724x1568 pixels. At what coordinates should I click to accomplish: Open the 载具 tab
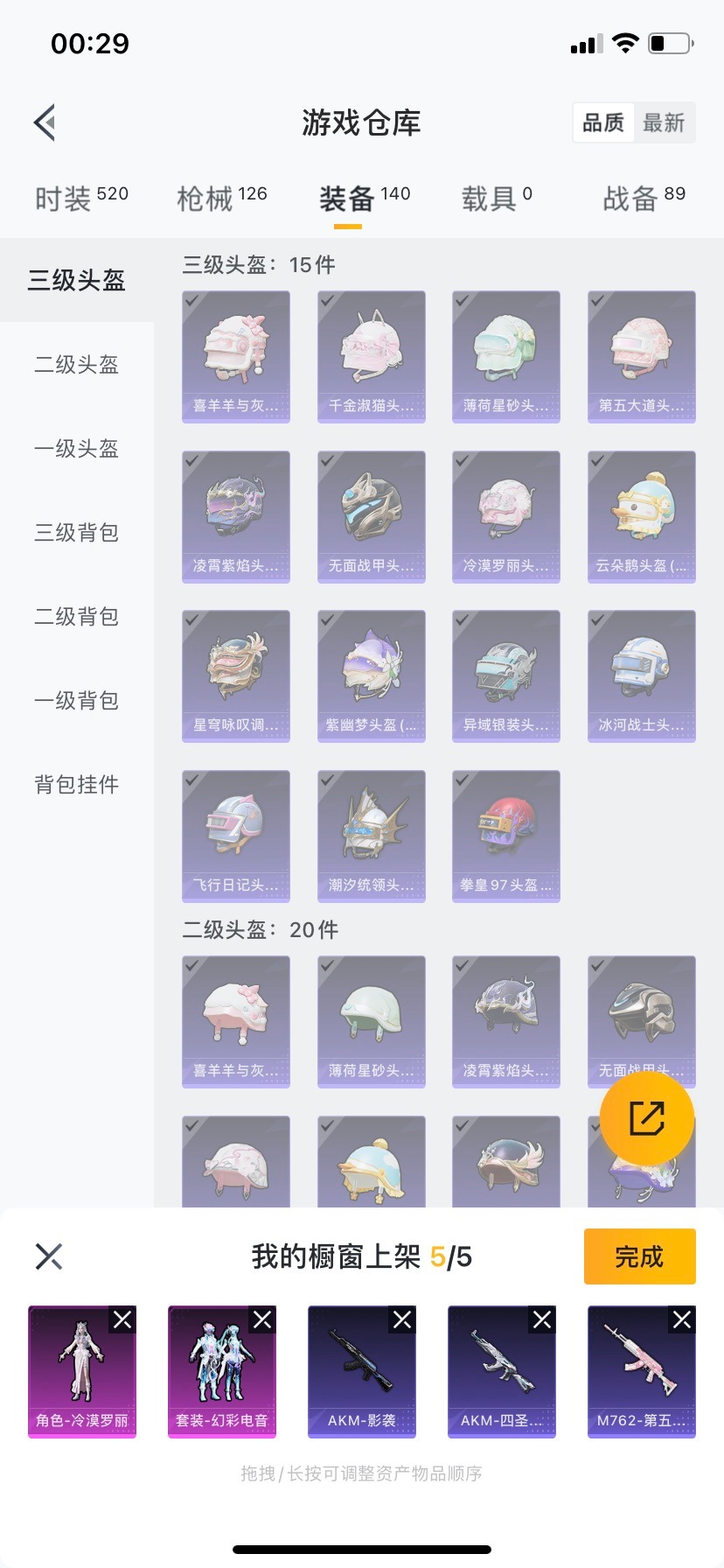(x=496, y=199)
